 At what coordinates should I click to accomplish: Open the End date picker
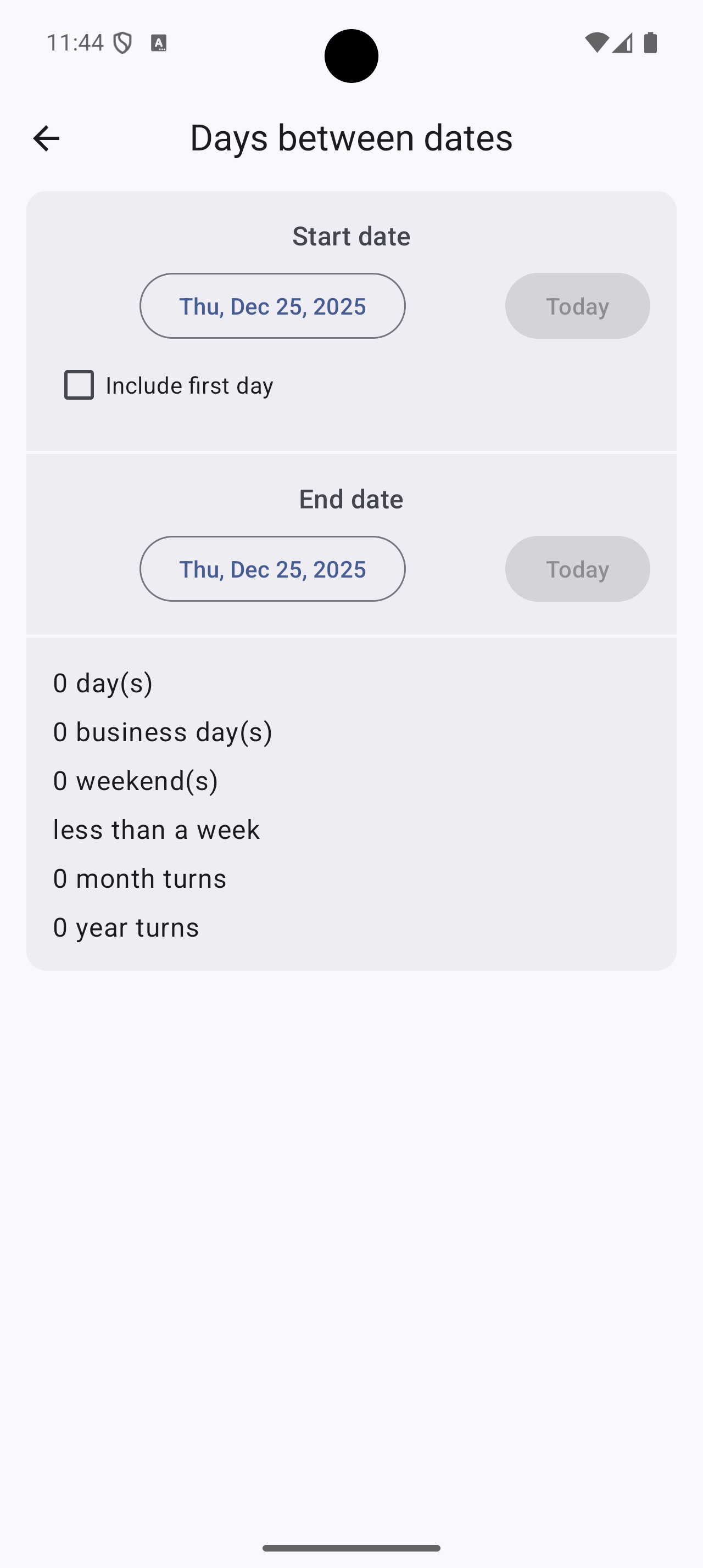coord(272,569)
